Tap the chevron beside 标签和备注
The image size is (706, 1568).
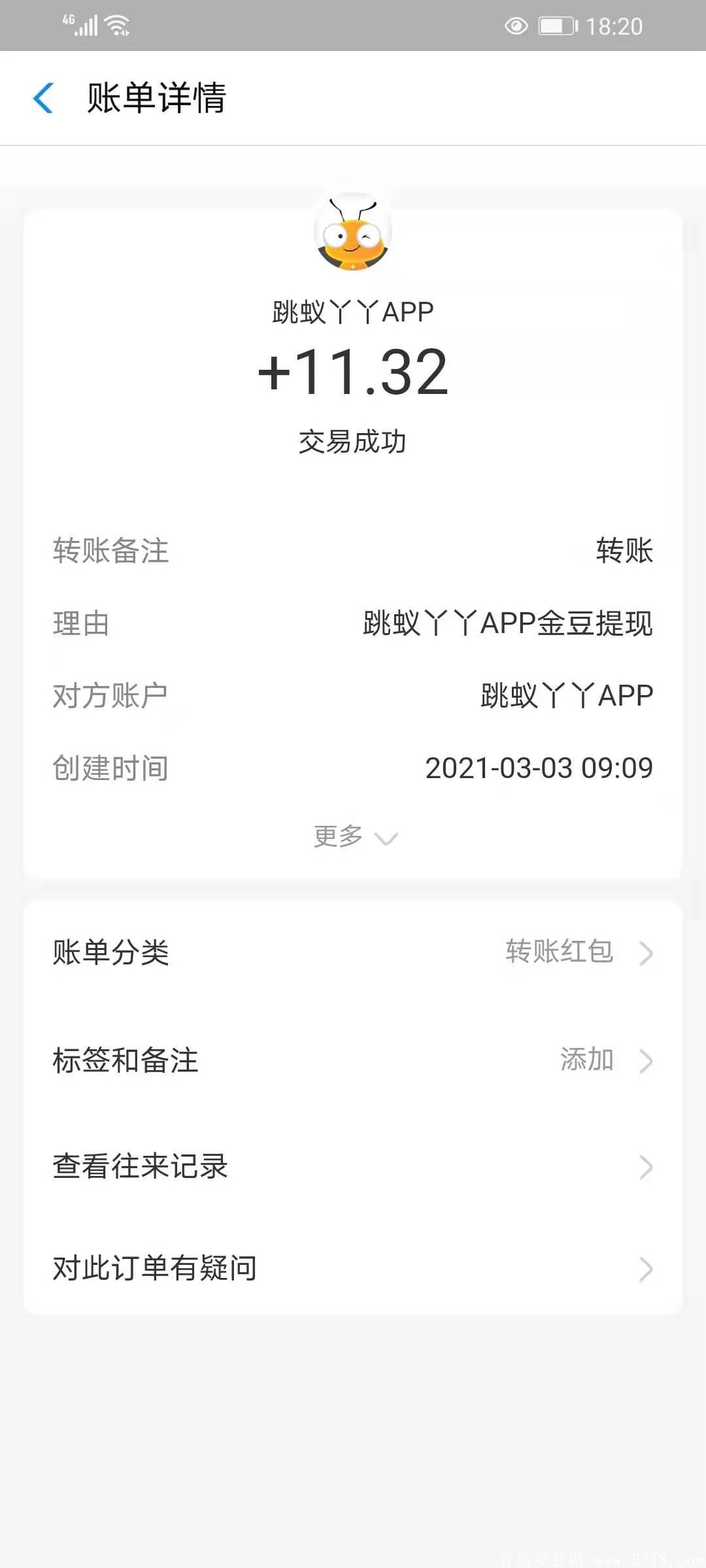(647, 1060)
